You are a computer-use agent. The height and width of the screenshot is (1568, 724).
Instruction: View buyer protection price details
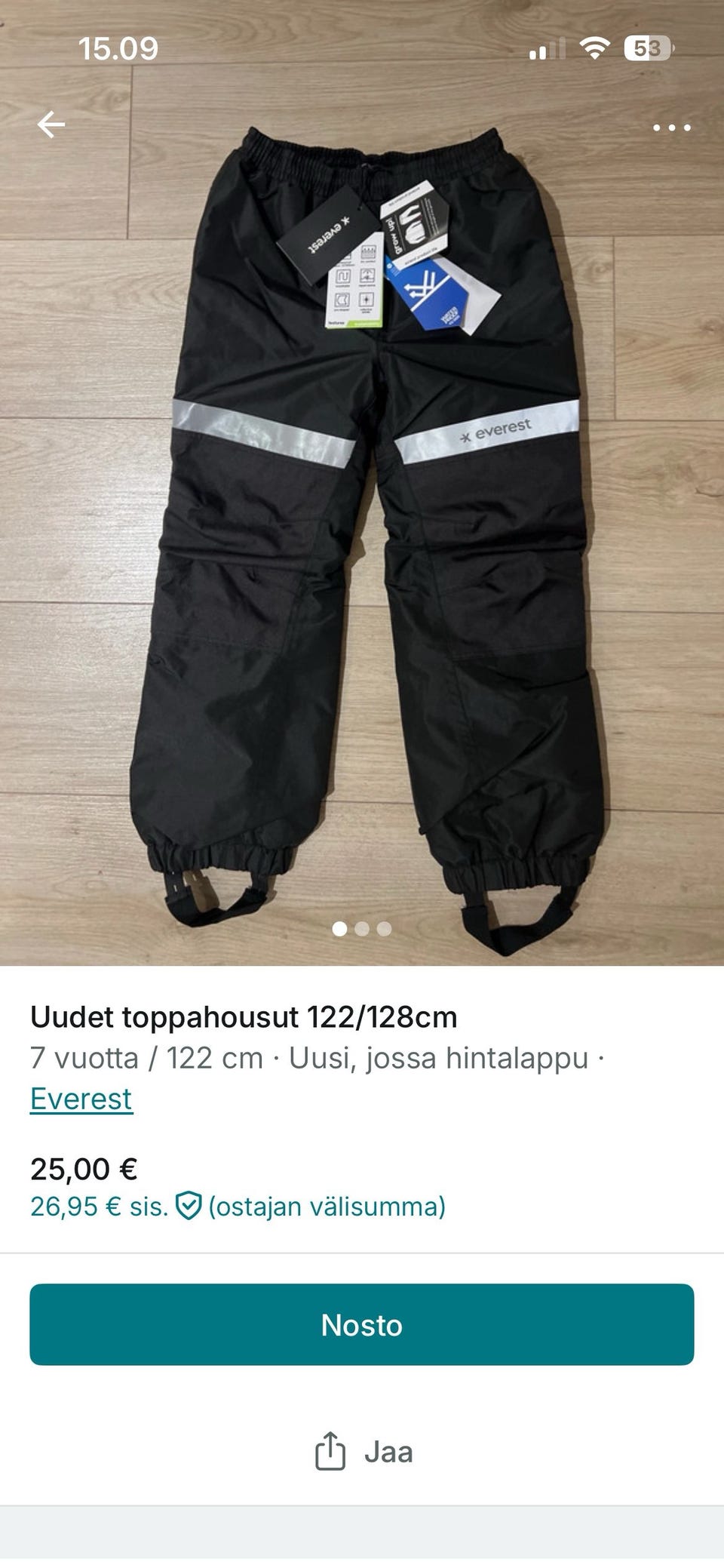(x=238, y=1206)
